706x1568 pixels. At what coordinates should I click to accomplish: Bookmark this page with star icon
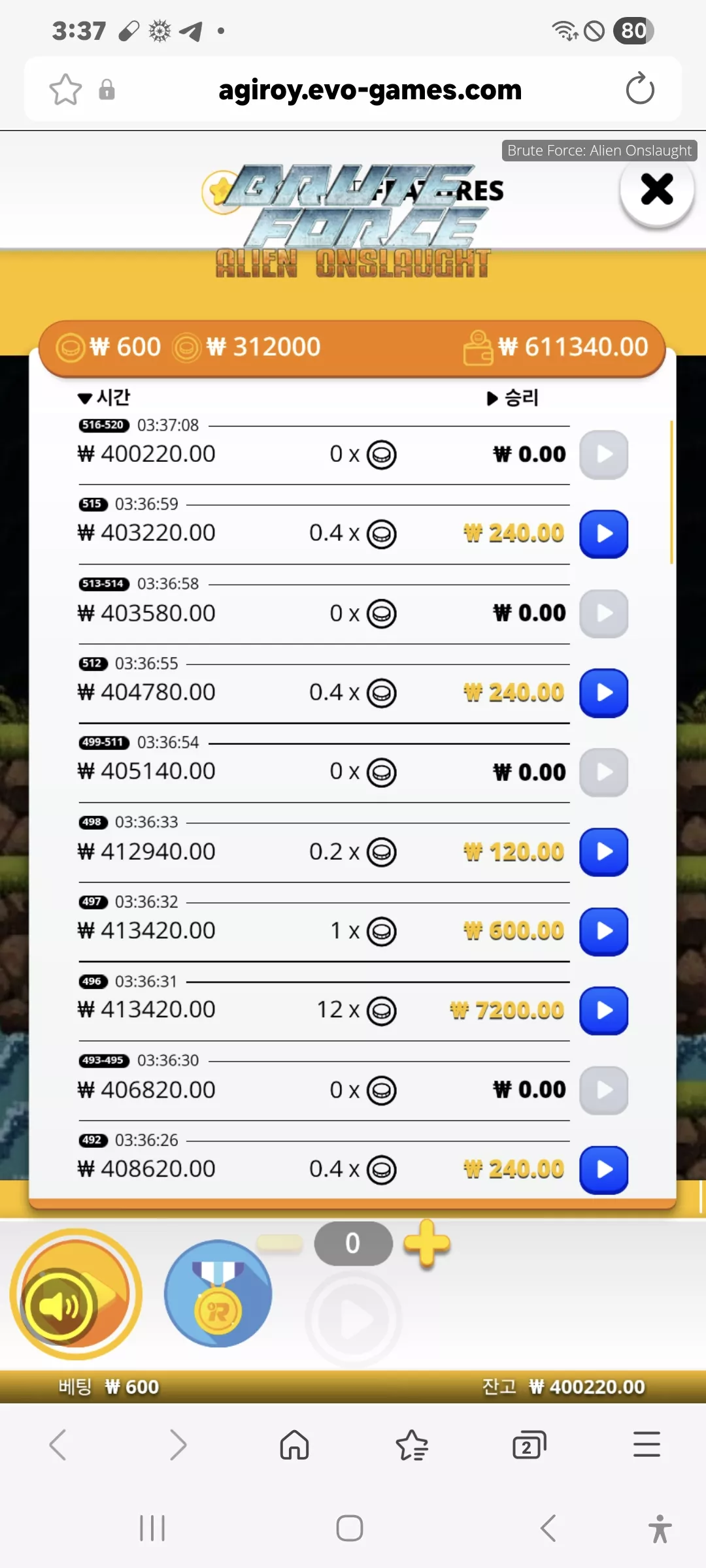[65, 90]
